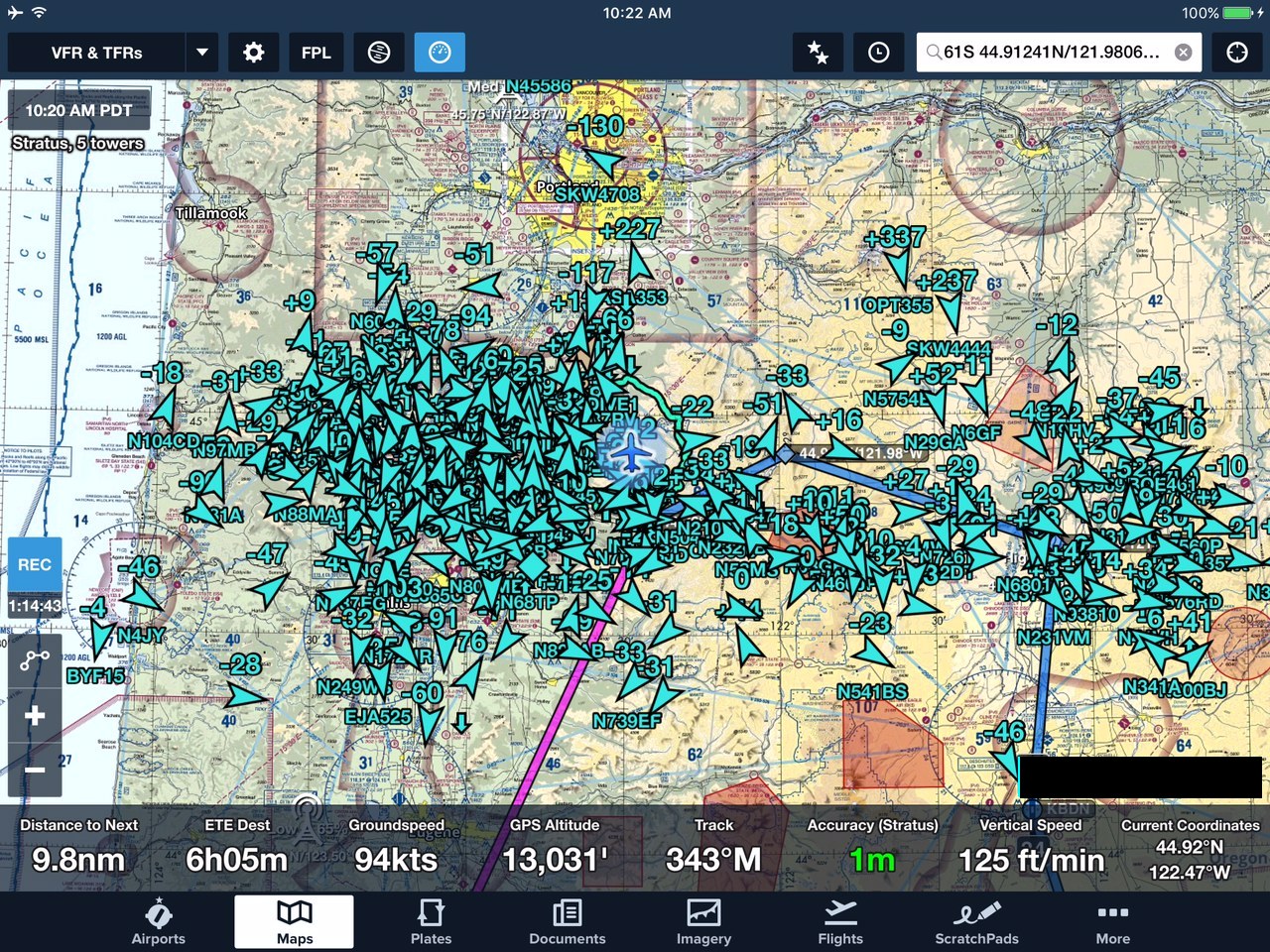Open the ScratchPads tab
This screenshot has width=1270, height=952.
click(x=976, y=922)
